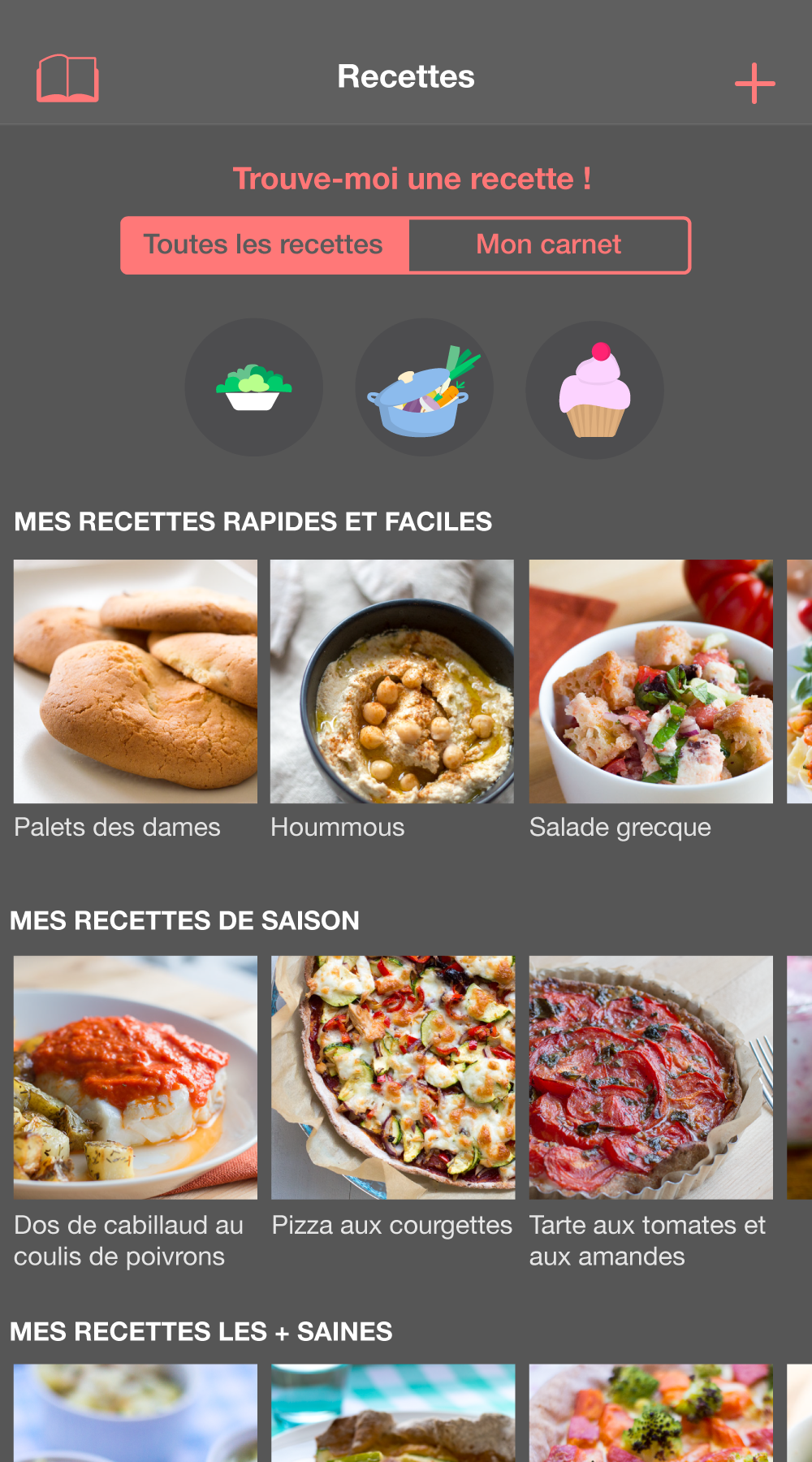Add a new recipe with plus icon
This screenshot has width=812, height=1462.
click(x=754, y=83)
